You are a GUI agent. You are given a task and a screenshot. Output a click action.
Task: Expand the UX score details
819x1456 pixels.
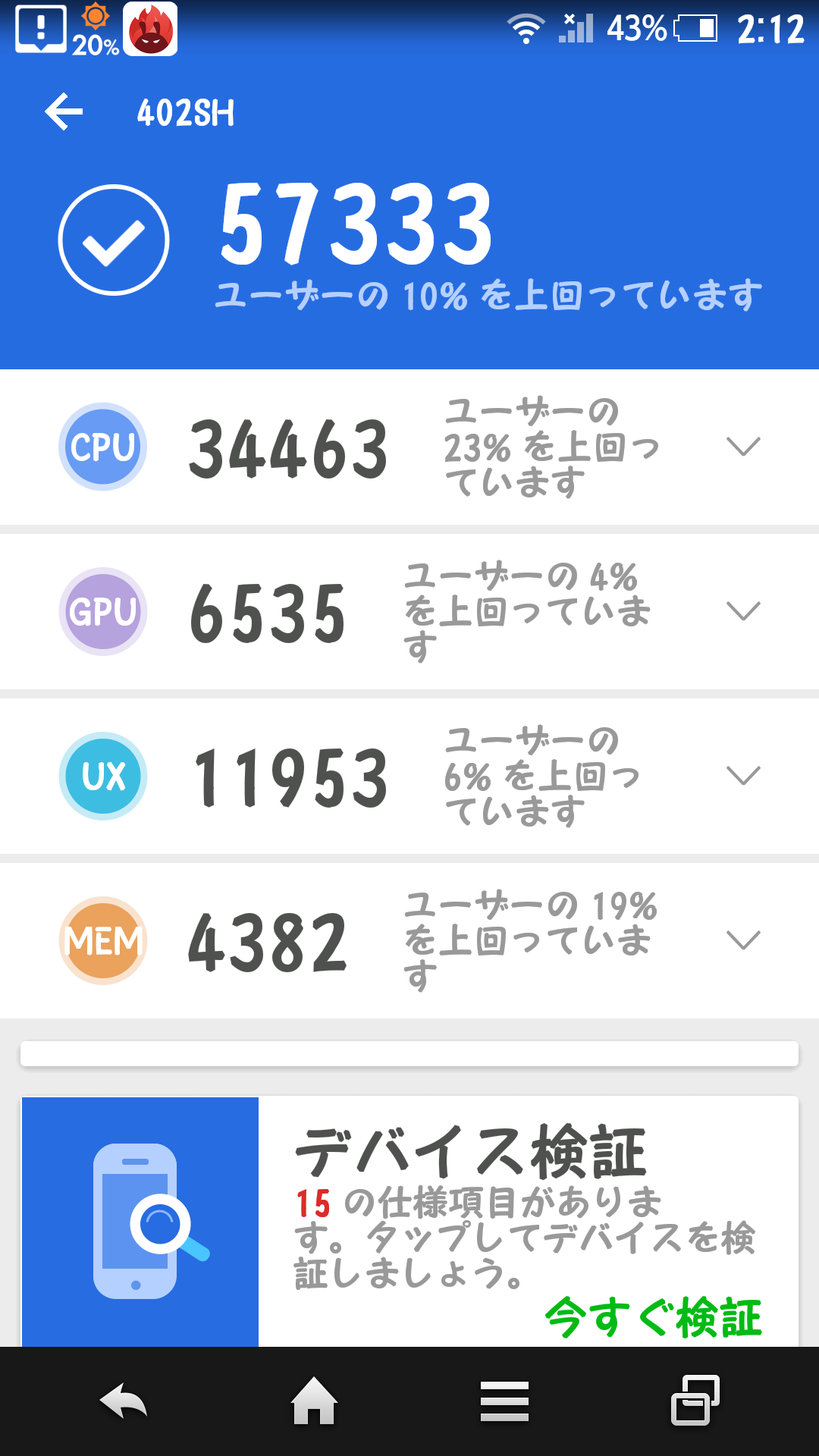(x=742, y=776)
